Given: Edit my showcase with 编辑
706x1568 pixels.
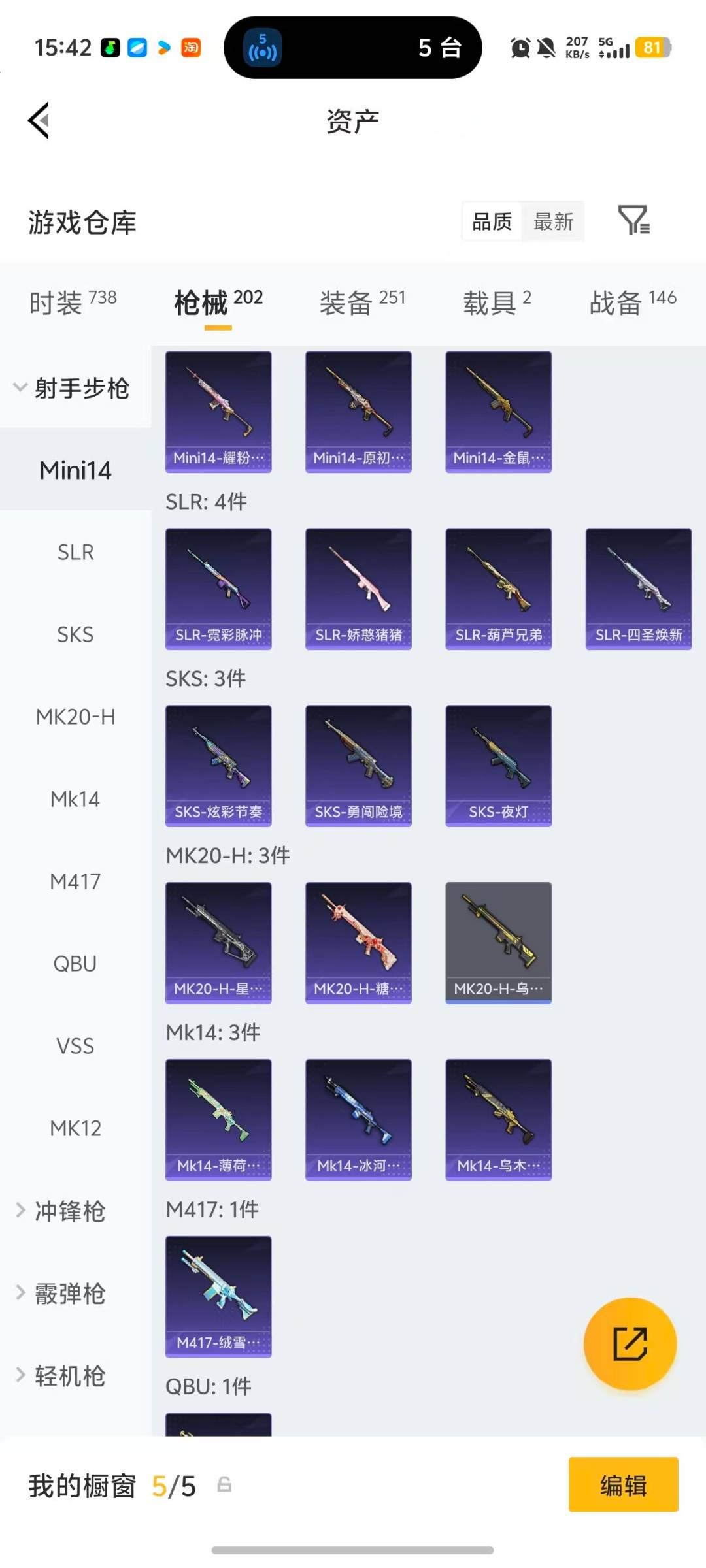Looking at the screenshot, I should pyautogui.click(x=623, y=1484).
